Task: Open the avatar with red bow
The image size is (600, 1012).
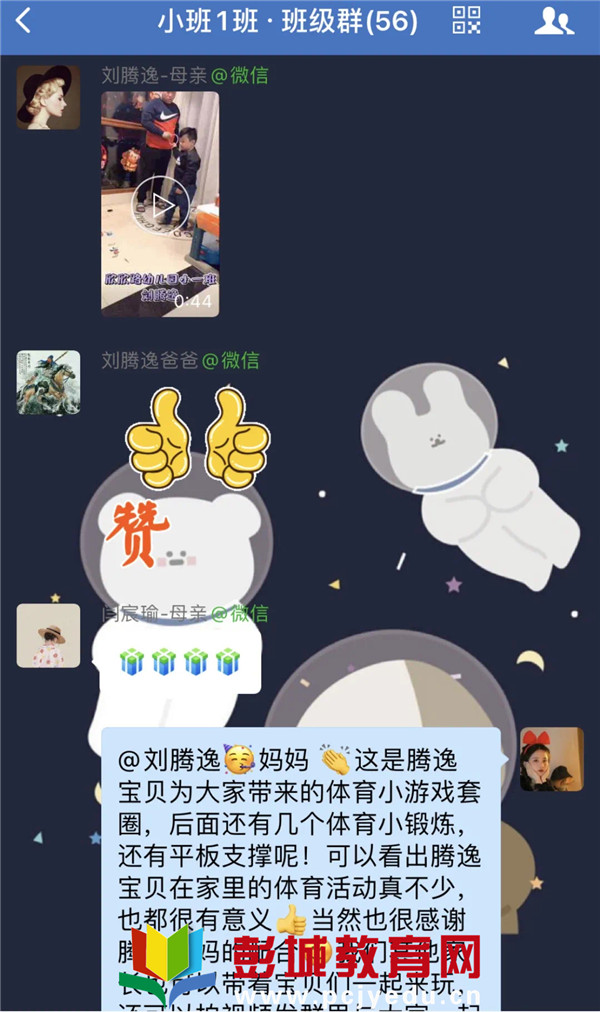Action: (551, 759)
